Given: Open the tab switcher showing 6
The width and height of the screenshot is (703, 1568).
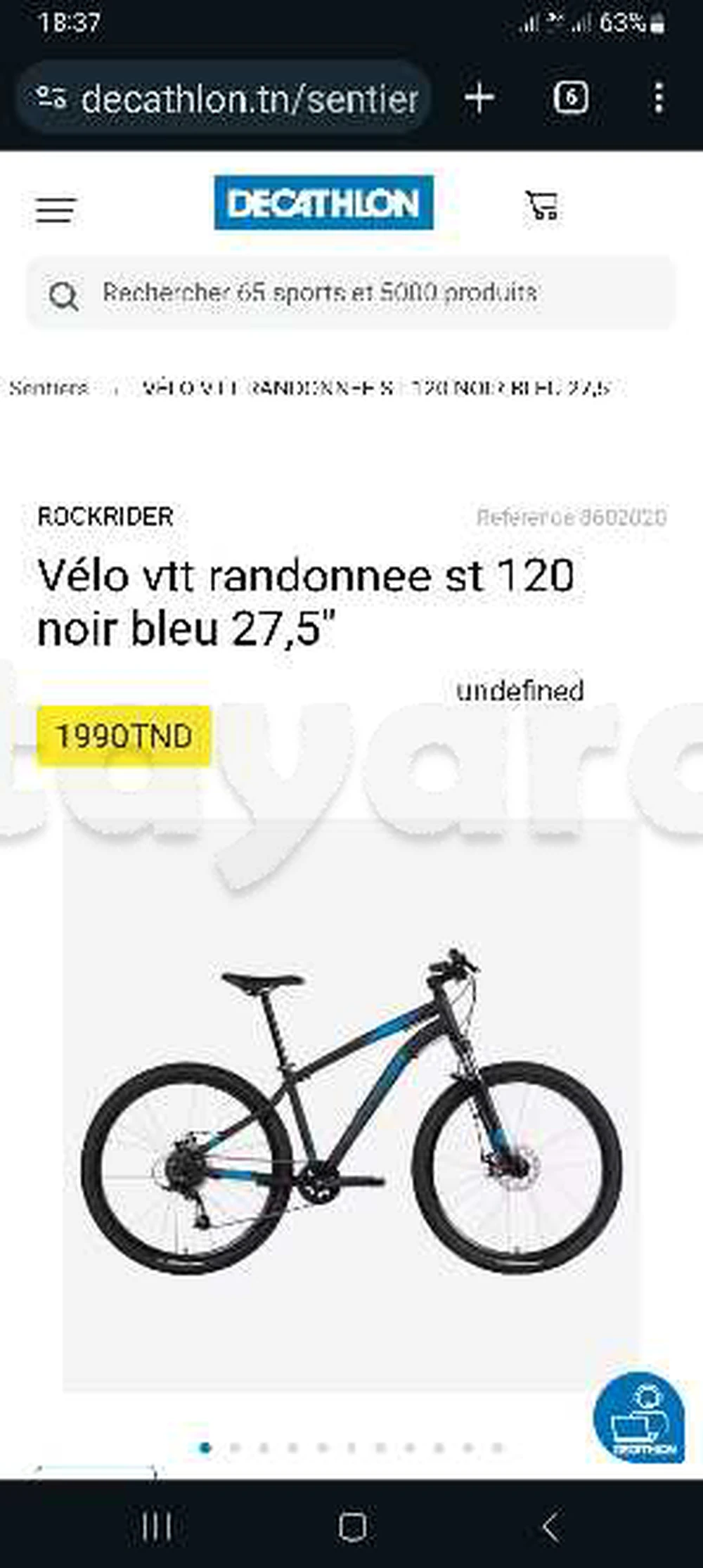Looking at the screenshot, I should point(570,97).
